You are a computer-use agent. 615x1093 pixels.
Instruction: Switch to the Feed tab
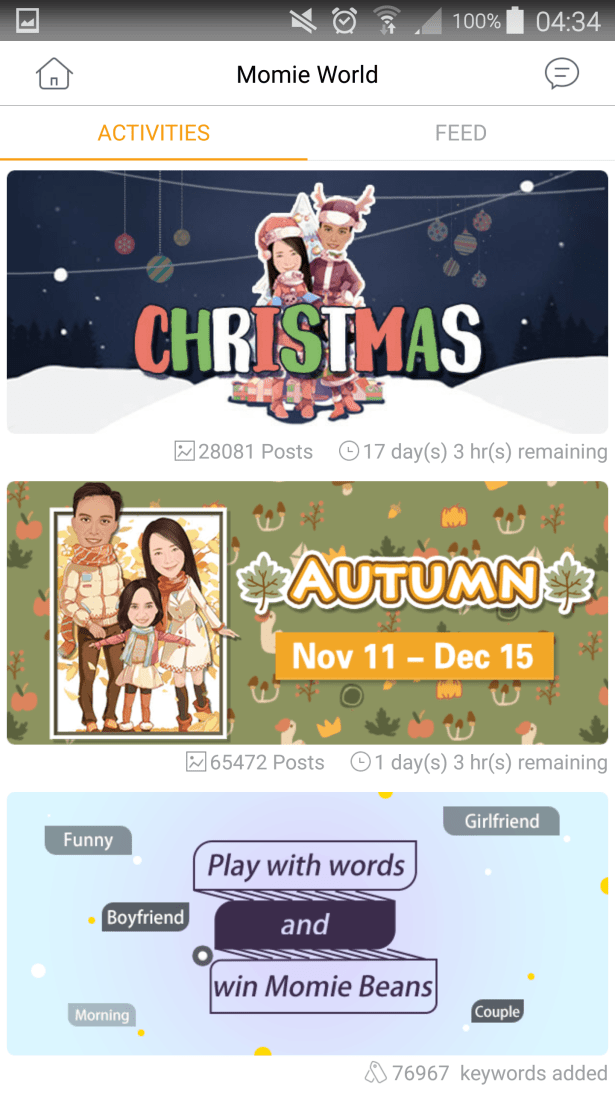[x=460, y=133]
